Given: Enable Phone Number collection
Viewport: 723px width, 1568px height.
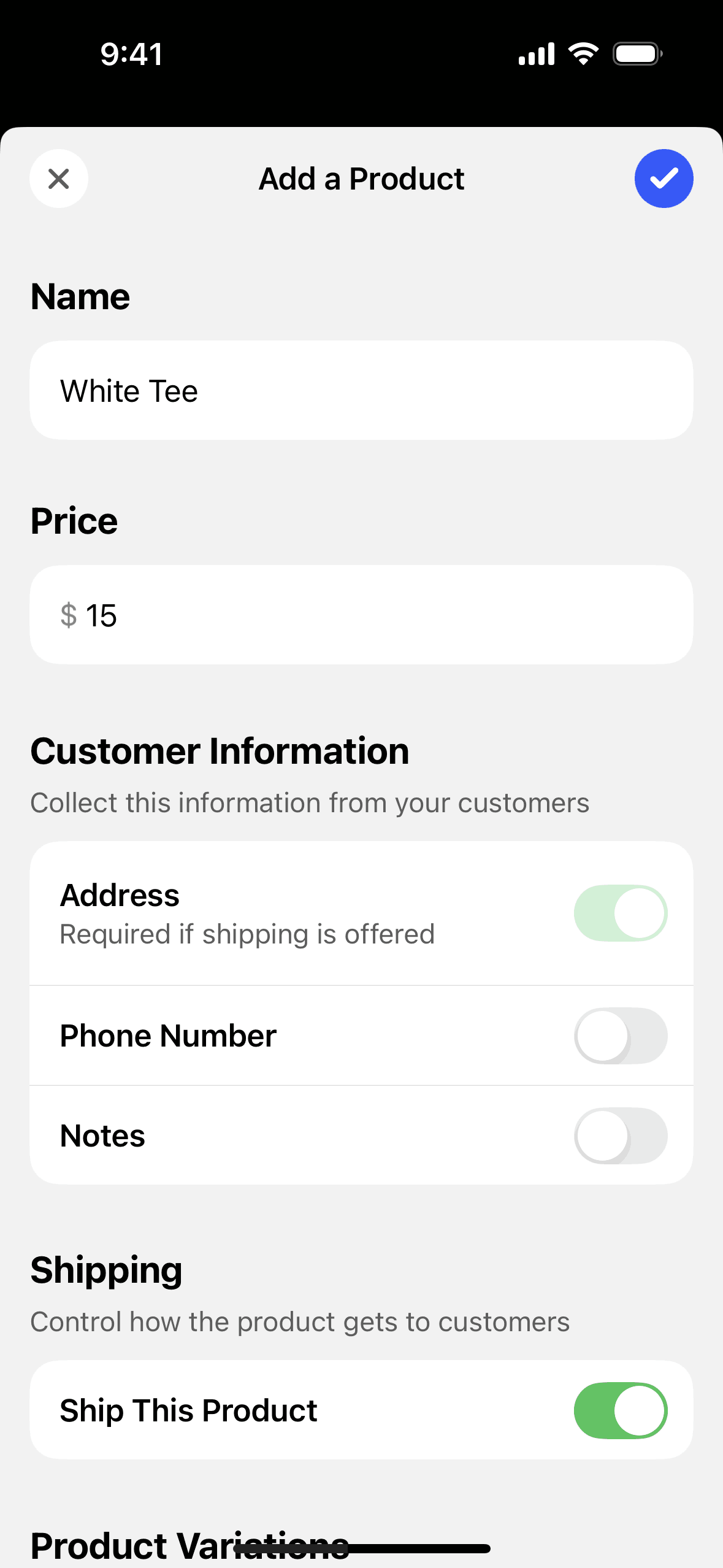Looking at the screenshot, I should point(620,1036).
